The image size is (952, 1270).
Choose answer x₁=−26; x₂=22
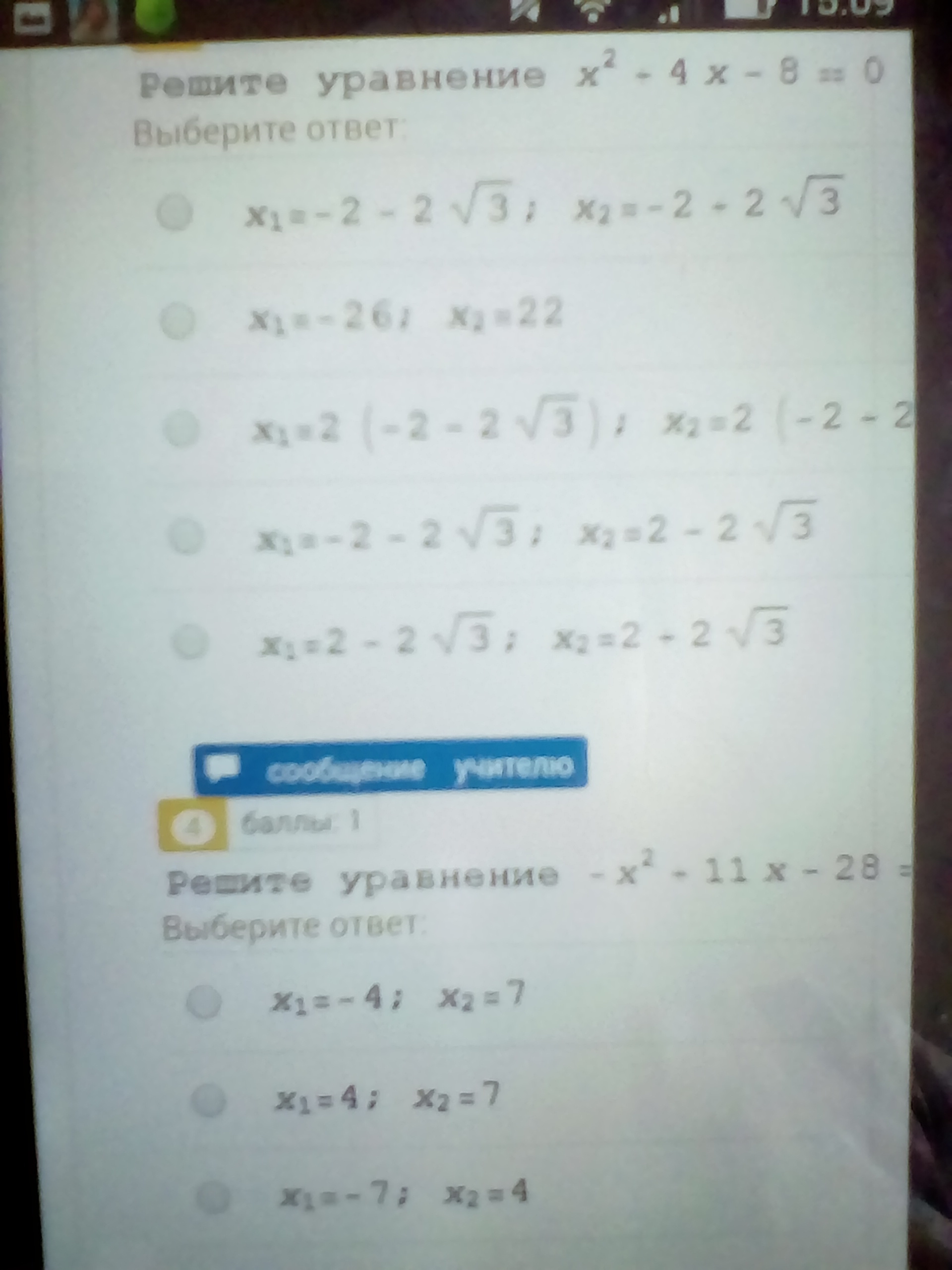click(x=178, y=321)
